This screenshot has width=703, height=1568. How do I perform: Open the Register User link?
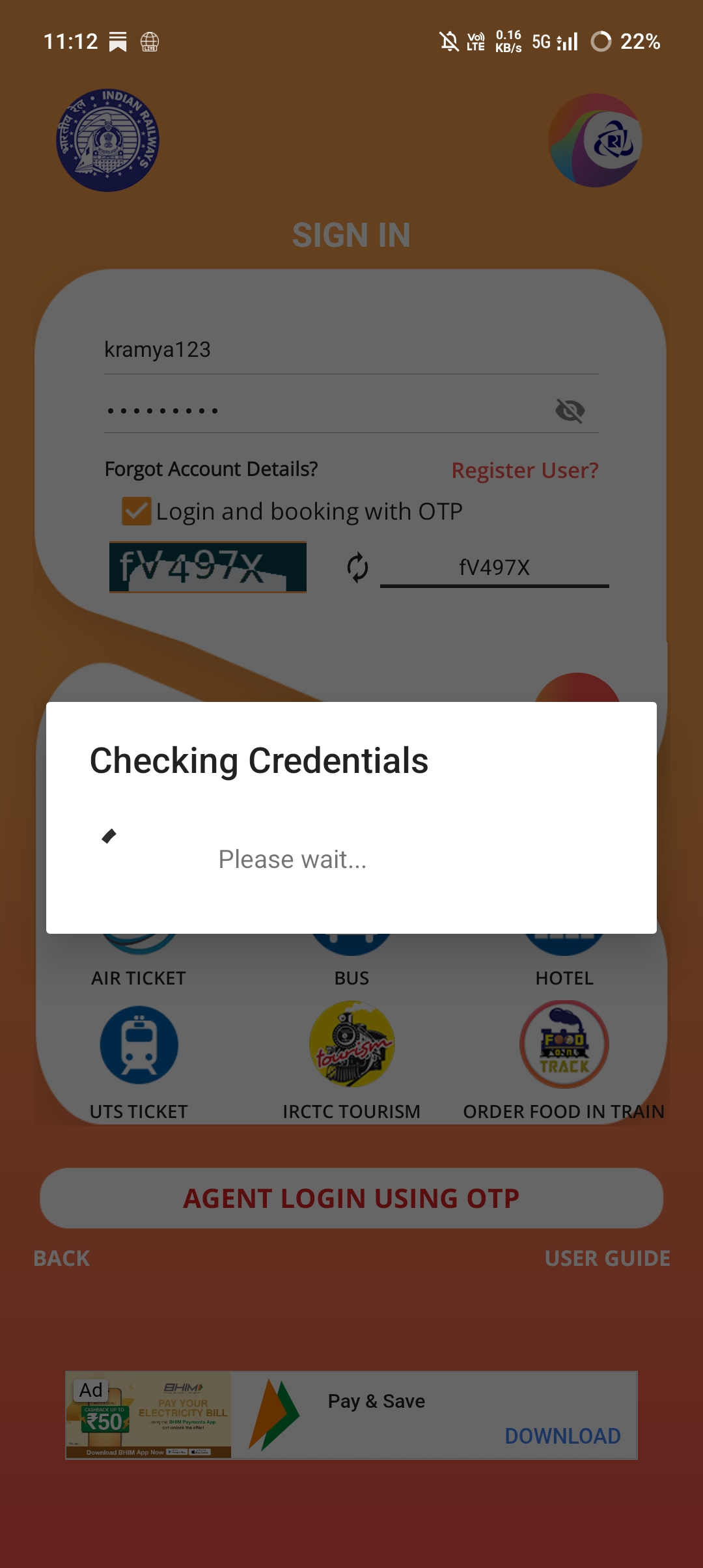point(525,470)
